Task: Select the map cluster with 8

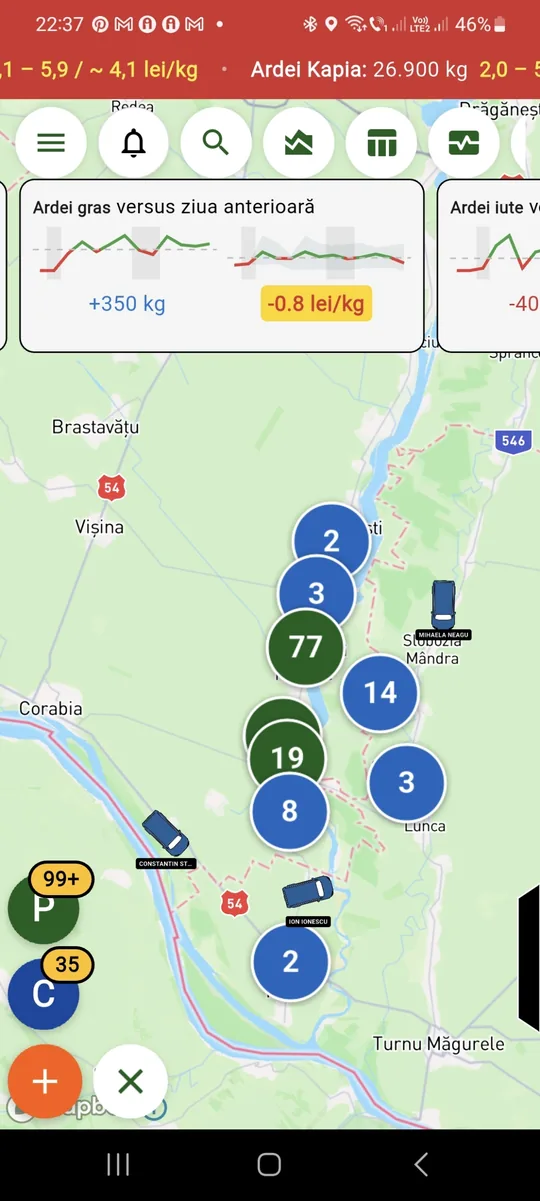Action: click(290, 811)
